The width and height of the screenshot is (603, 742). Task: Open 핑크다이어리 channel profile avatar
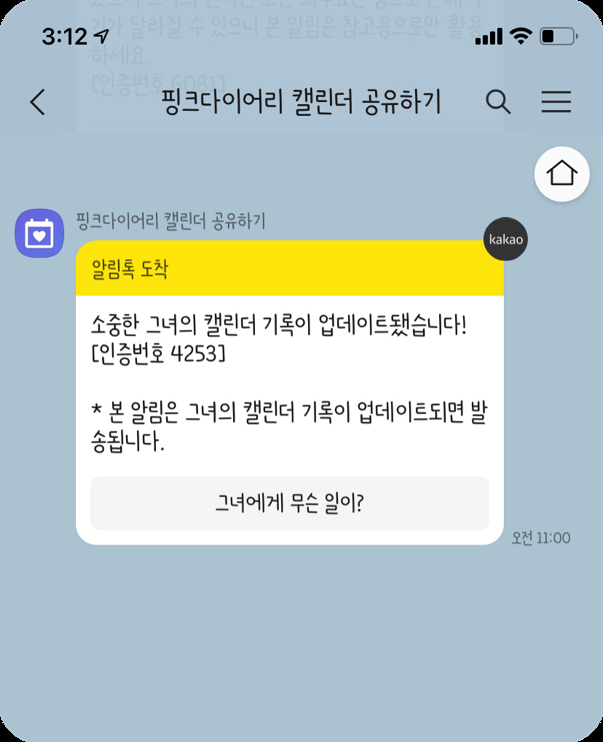coord(39,233)
